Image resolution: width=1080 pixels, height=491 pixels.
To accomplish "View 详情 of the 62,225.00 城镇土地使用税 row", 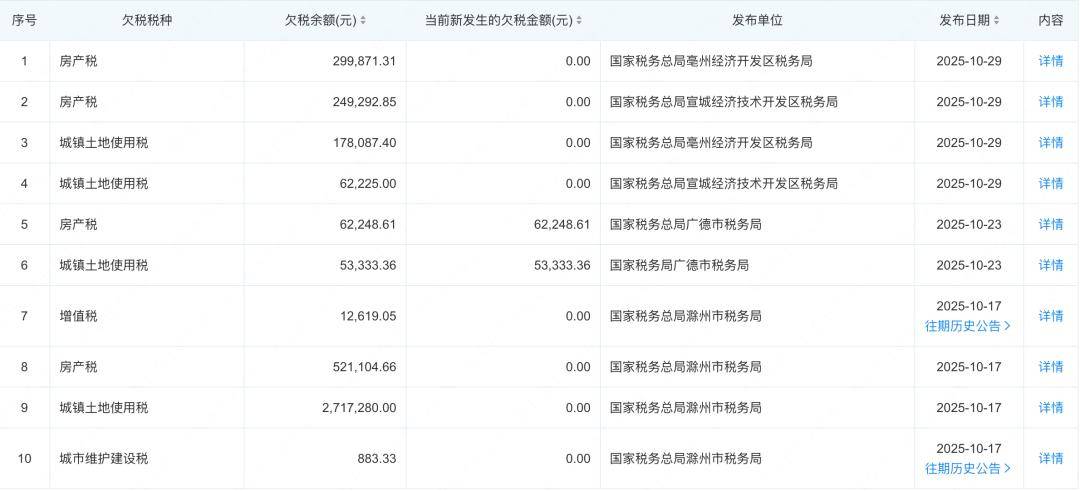I will 1051,184.
